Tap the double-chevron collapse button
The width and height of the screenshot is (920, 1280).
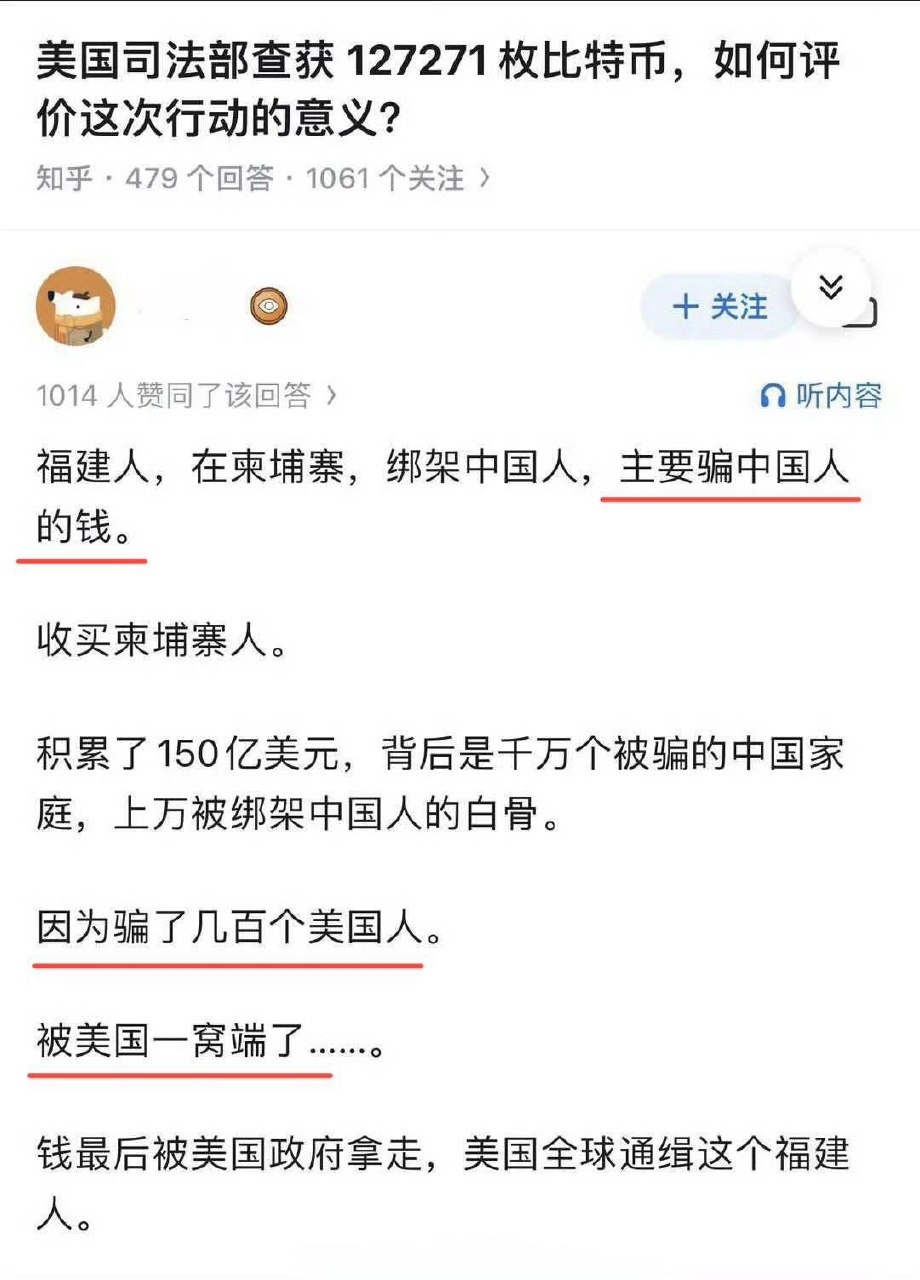click(x=830, y=288)
